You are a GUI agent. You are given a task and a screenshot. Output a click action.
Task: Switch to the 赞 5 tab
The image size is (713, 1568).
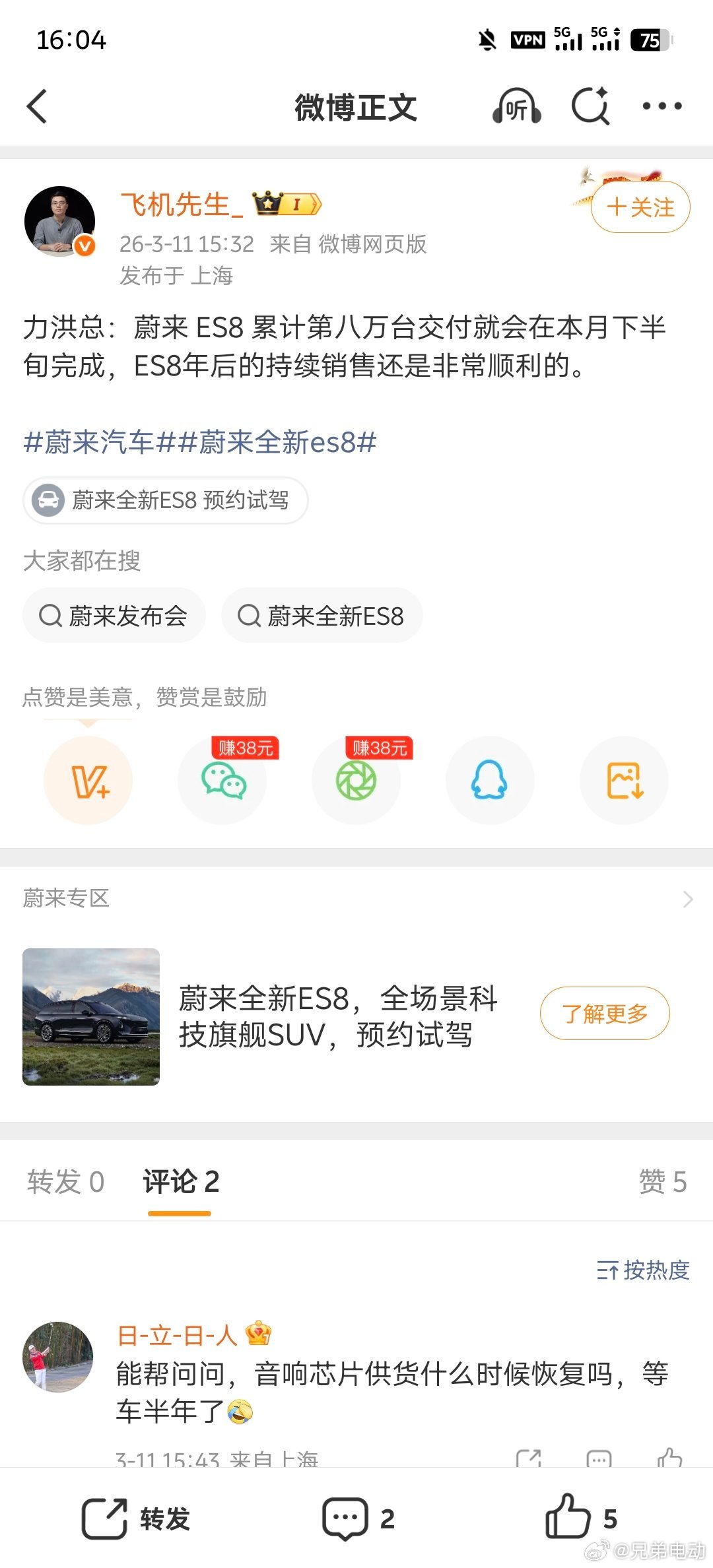pos(662,1182)
